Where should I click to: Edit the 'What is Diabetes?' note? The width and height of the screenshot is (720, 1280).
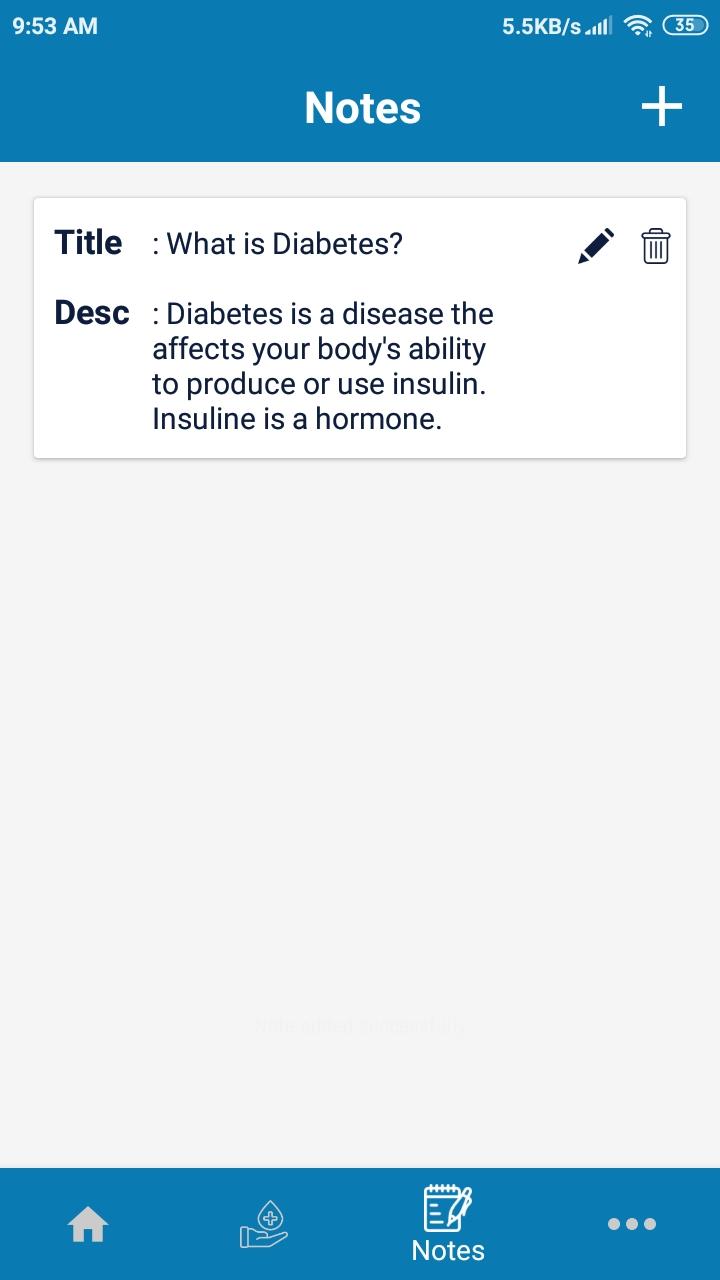[x=596, y=245]
